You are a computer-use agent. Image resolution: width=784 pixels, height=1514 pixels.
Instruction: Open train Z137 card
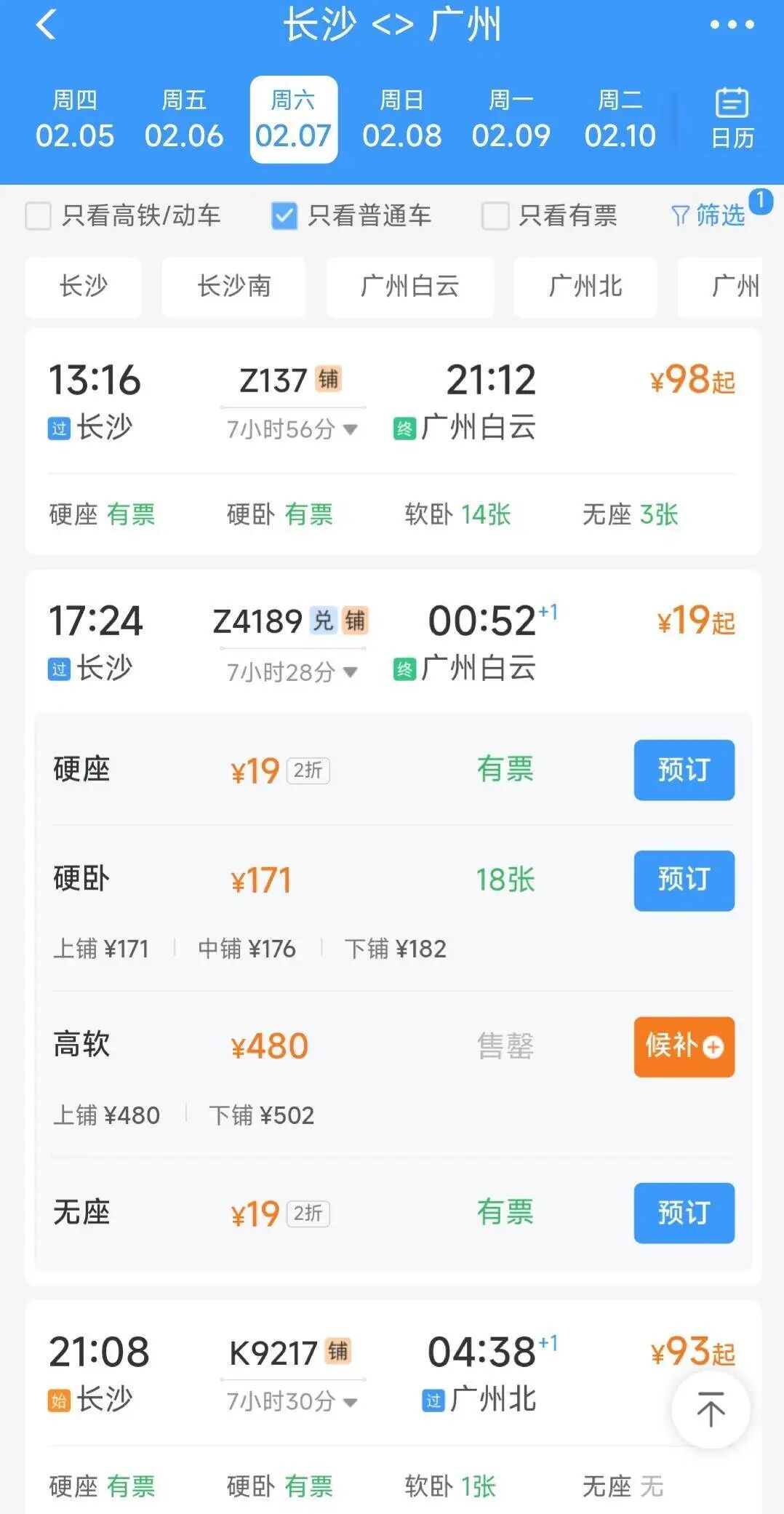[x=393, y=400]
